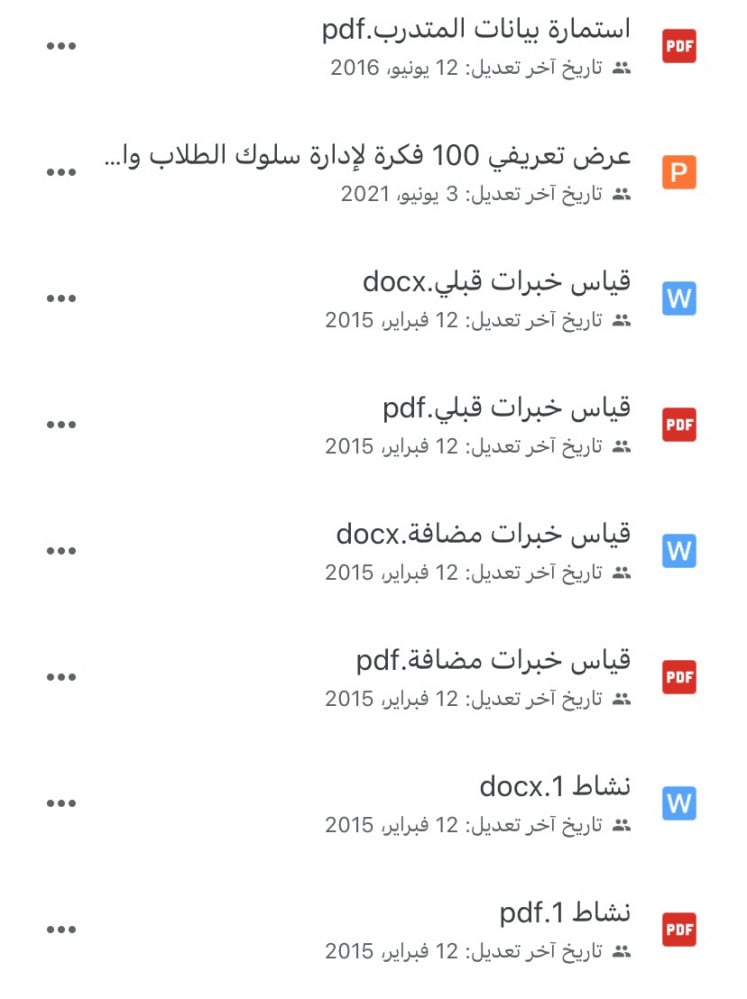This screenshot has width=747, height=999.
Task: Open the document قياس خبرات مضافة.docx
Action: tap(483, 534)
